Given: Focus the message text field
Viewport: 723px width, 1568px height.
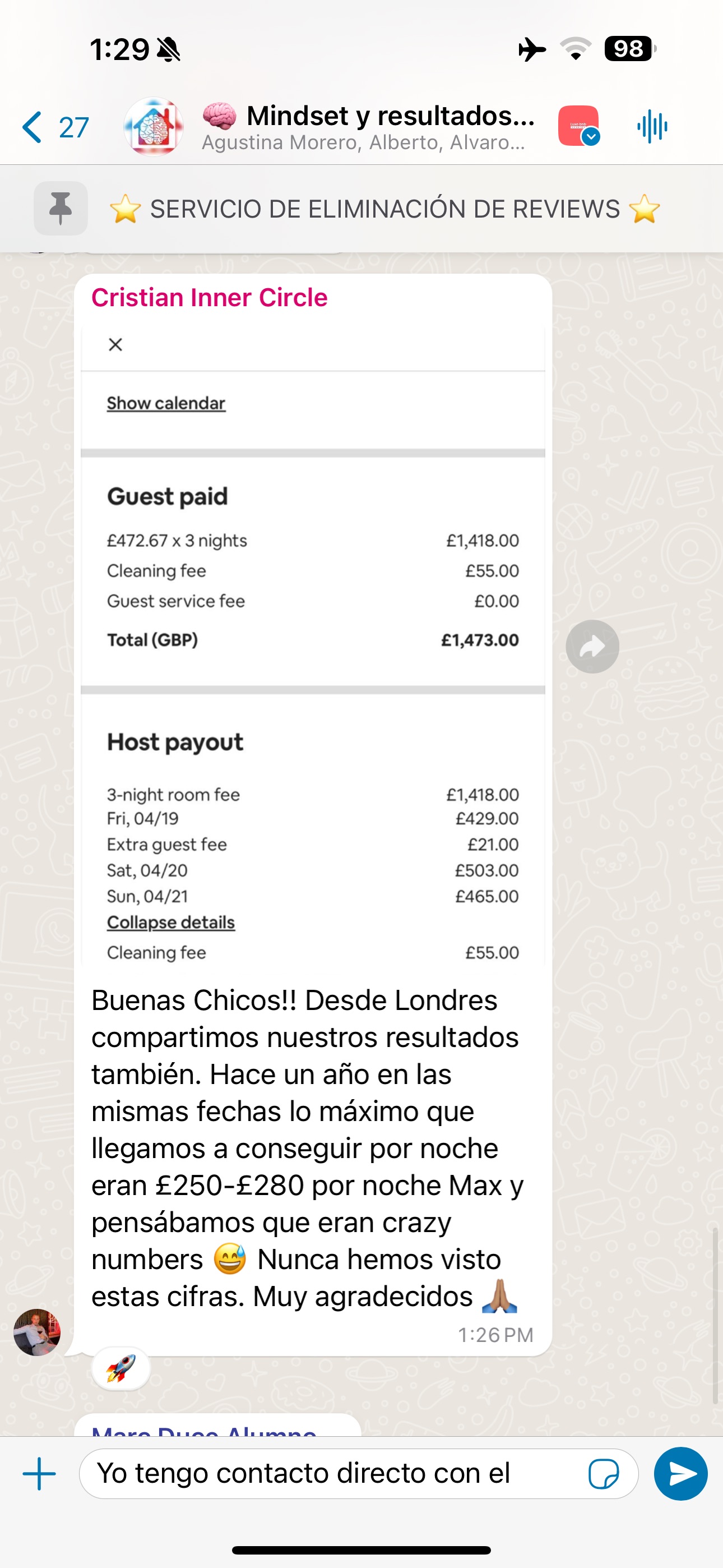Looking at the screenshot, I should point(335,1474).
